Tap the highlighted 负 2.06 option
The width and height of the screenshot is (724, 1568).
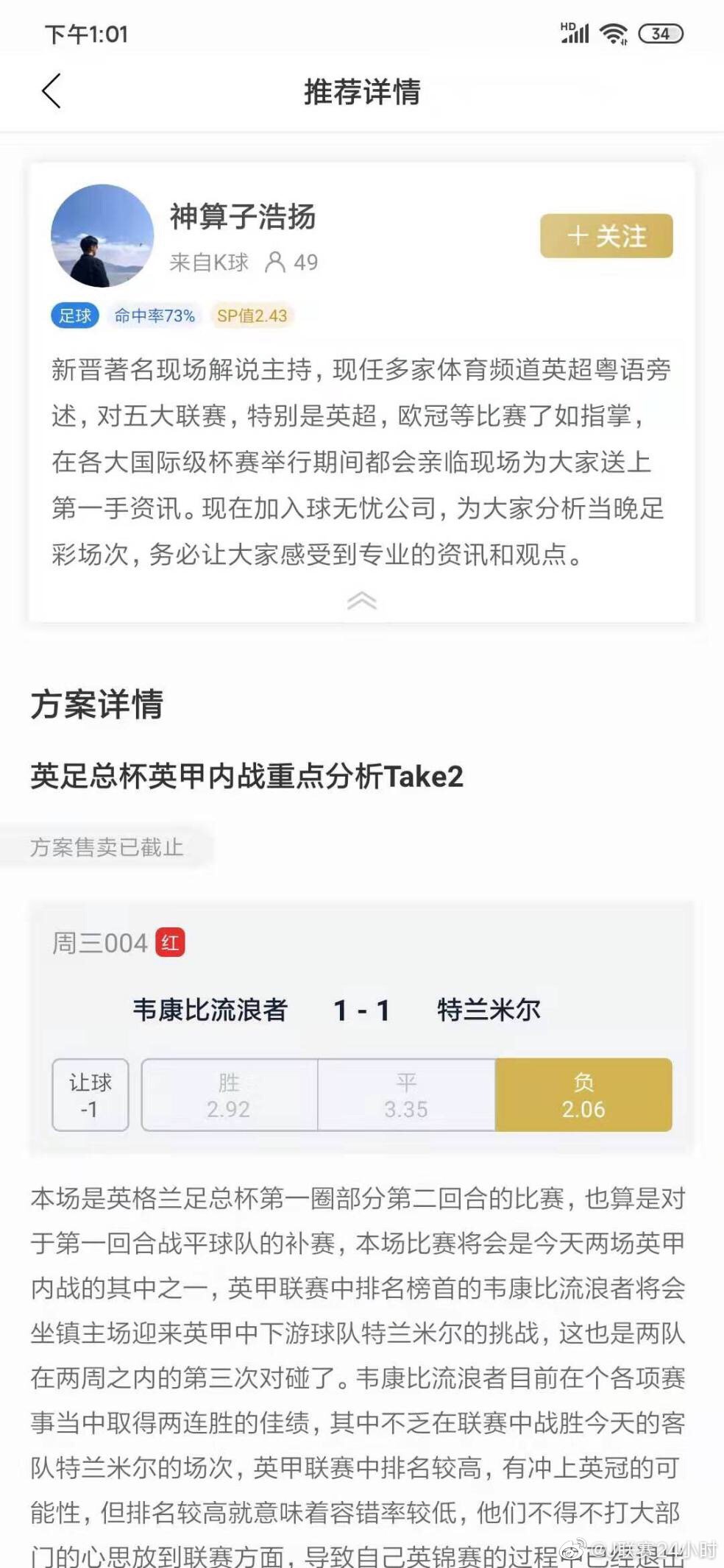click(584, 1095)
